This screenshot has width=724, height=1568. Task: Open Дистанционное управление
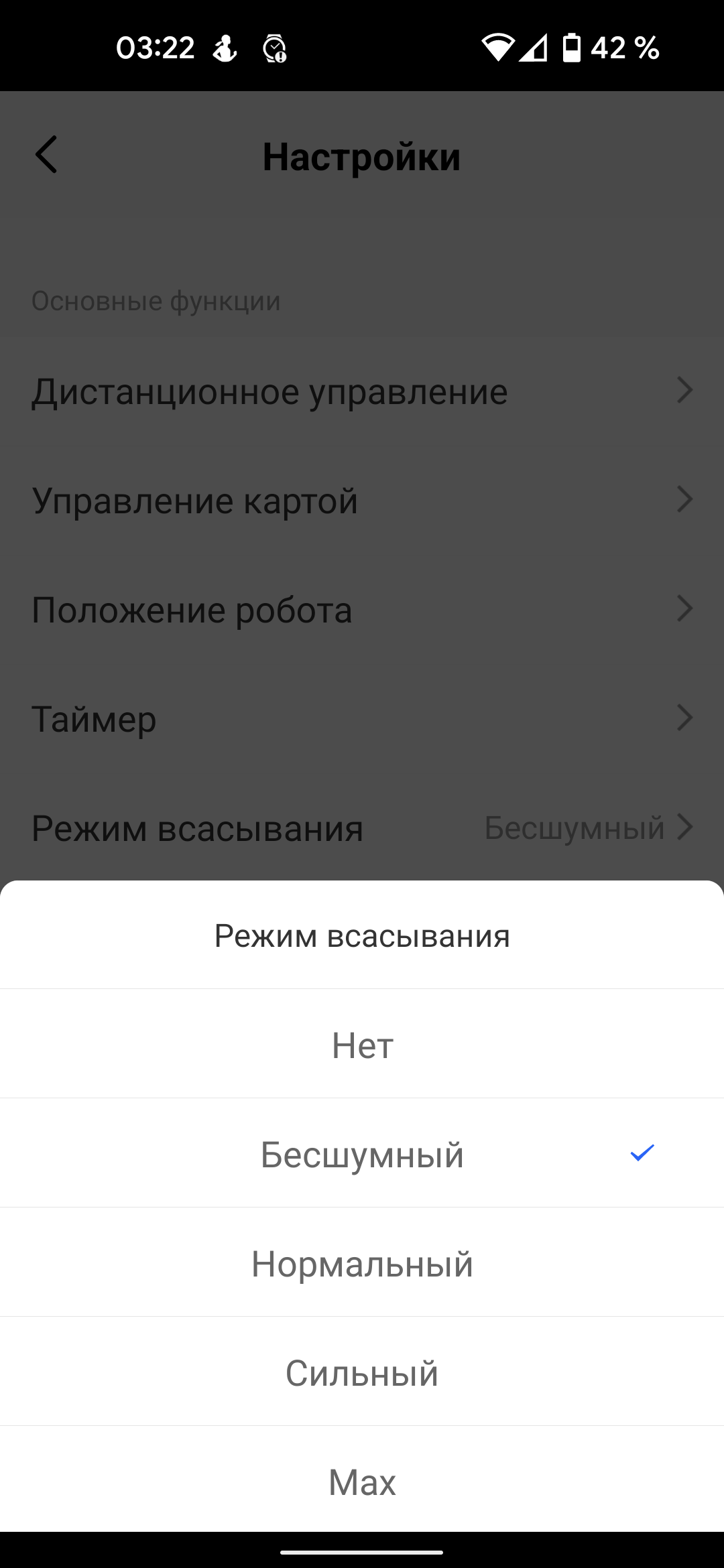tap(362, 391)
